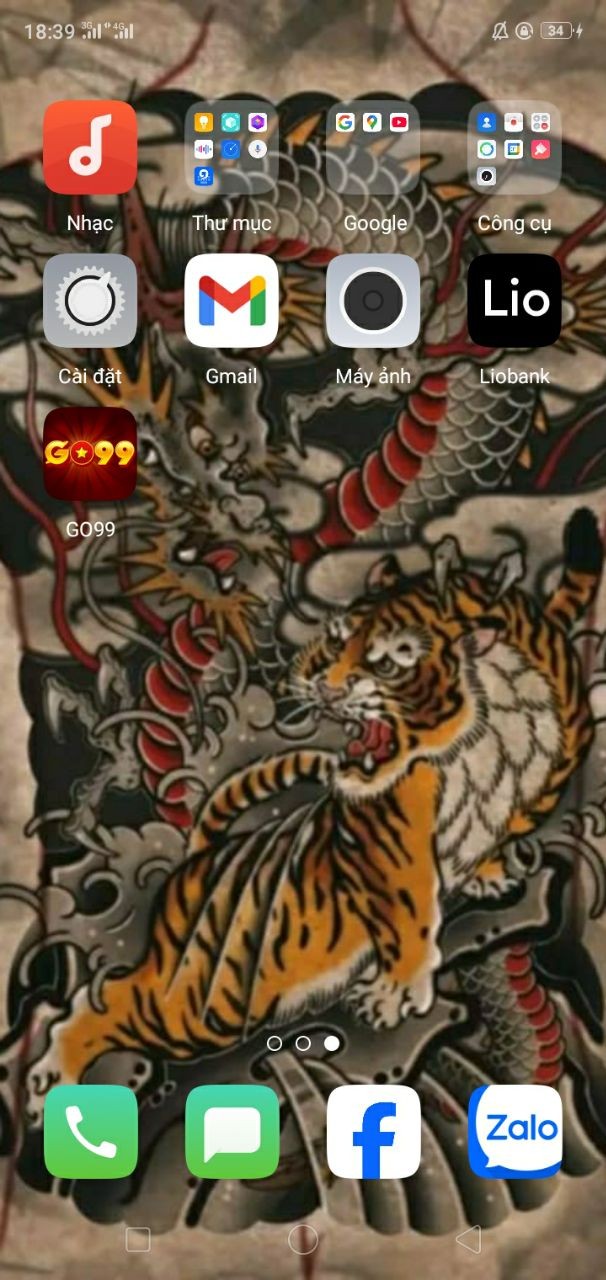Launch Facebook from the dock
Screen dimensions: 606x1280
(x=374, y=1131)
